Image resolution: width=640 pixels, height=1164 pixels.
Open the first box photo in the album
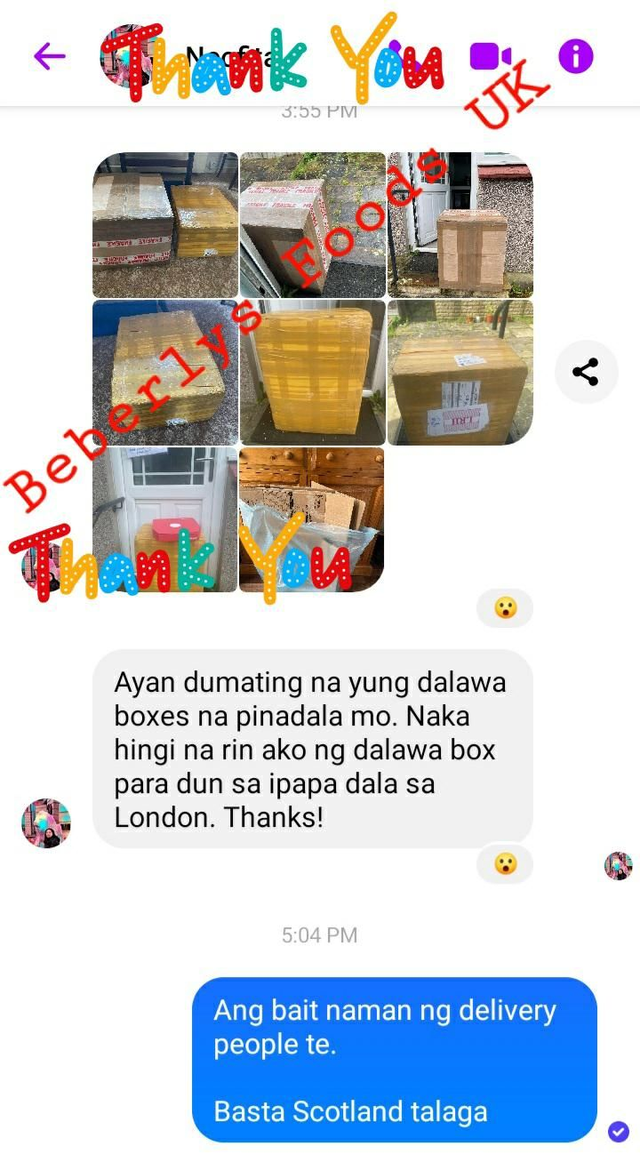point(165,225)
